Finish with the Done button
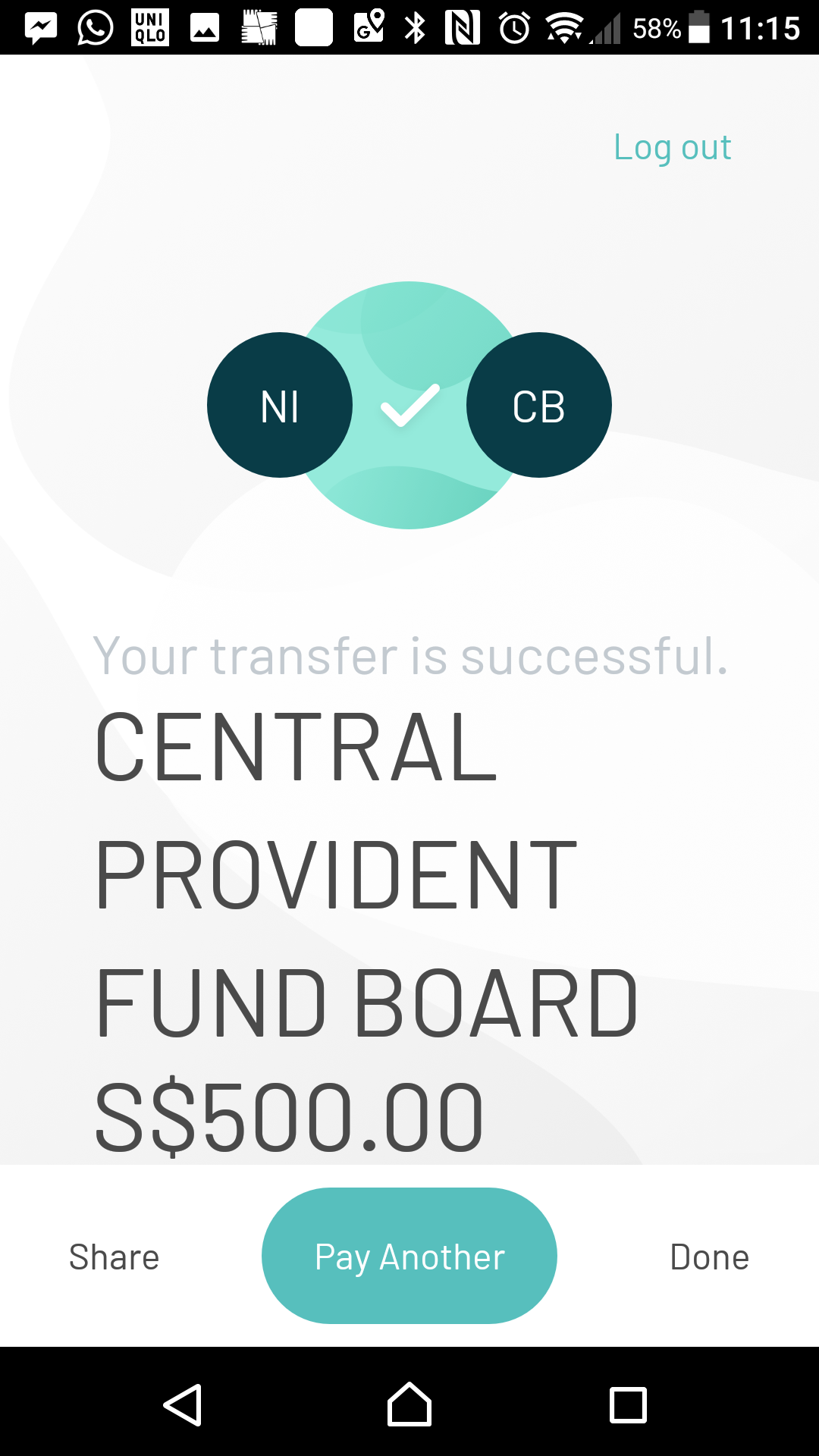 (709, 1257)
